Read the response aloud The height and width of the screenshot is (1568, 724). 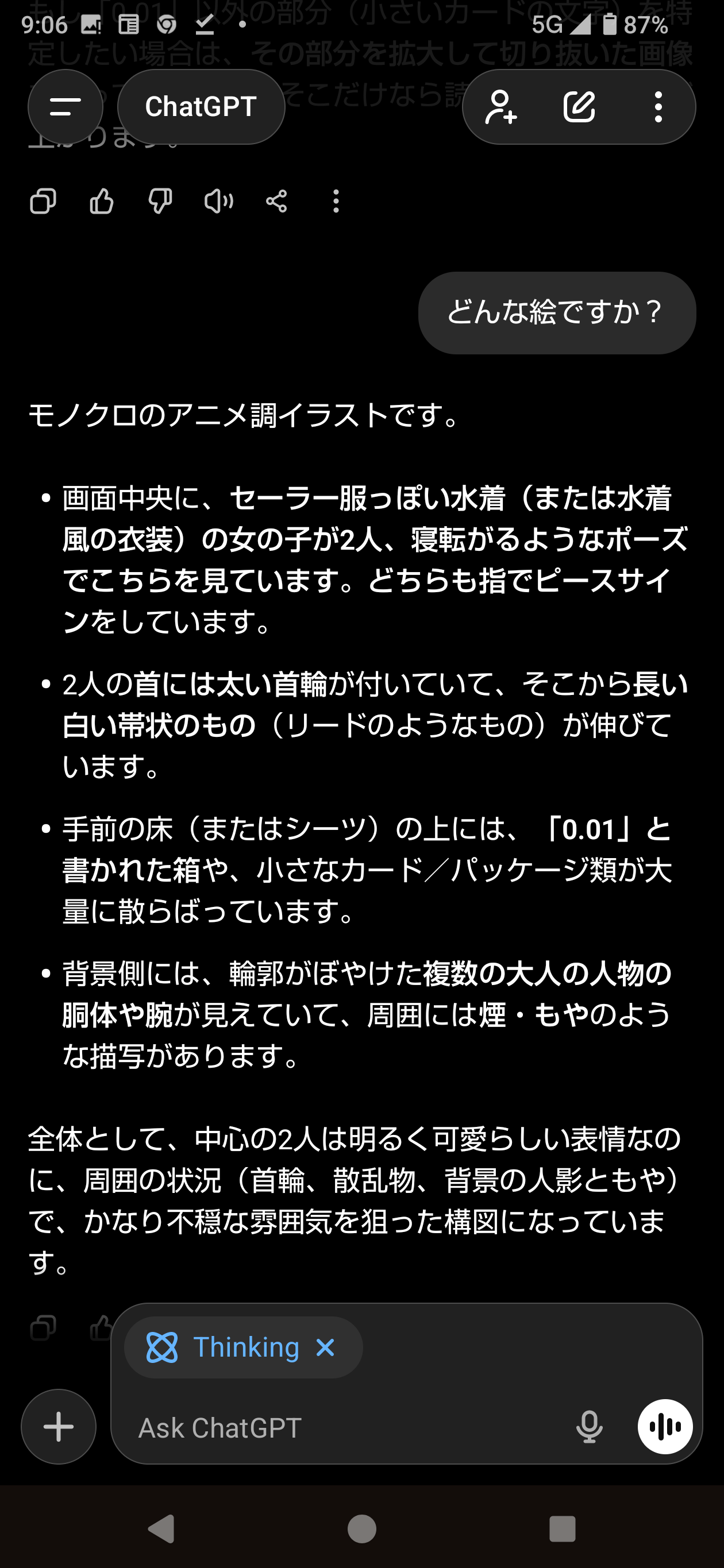[x=218, y=201]
